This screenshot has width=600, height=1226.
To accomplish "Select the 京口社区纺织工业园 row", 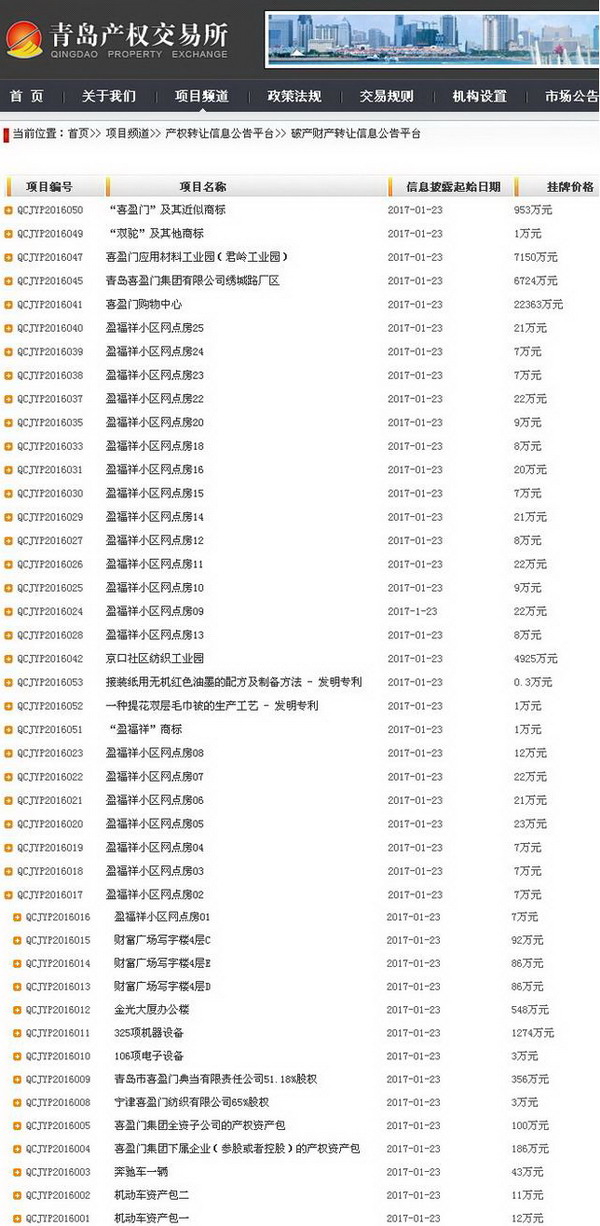I will (155, 659).
